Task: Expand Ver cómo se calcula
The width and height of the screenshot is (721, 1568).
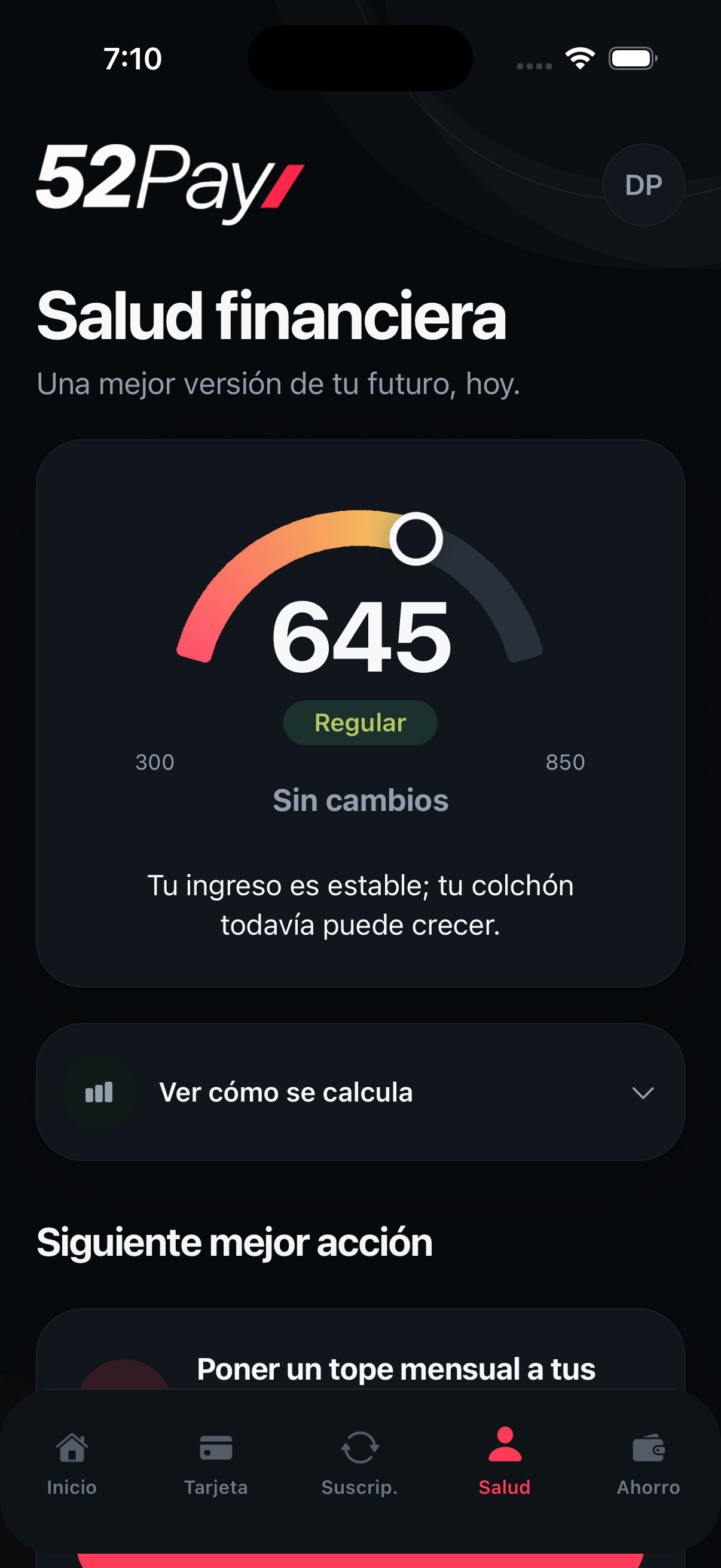Action: point(360,1092)
